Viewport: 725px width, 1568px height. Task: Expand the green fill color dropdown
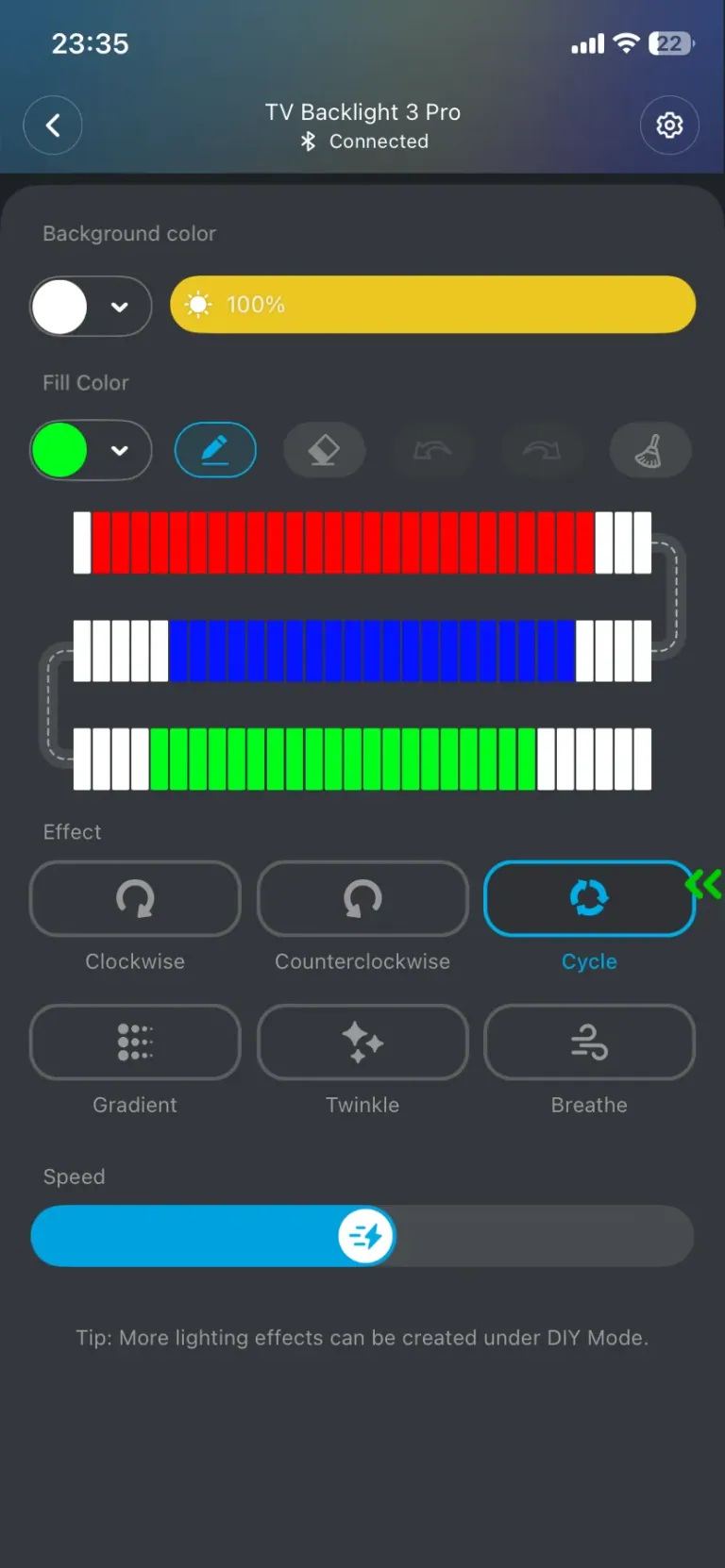(119, 450)
